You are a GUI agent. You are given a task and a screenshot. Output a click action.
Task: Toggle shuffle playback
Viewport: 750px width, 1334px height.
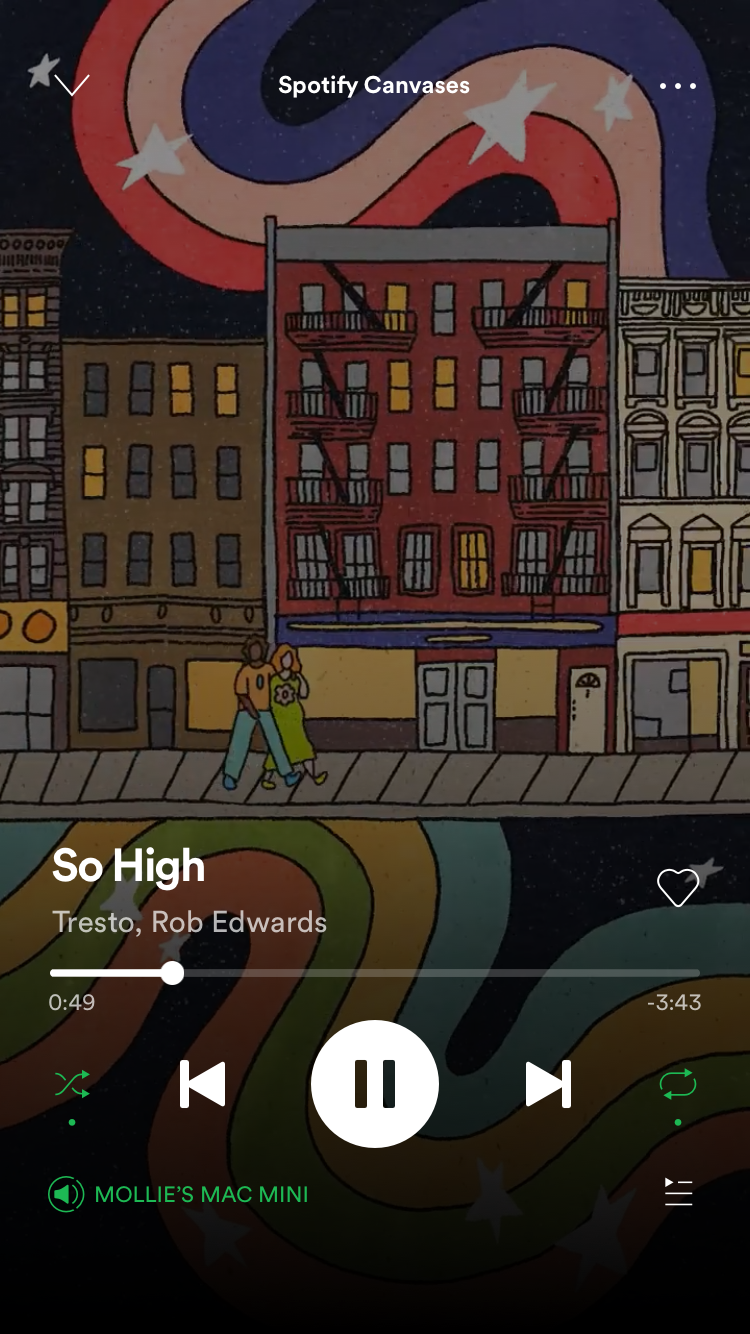(x=72, y=1084)
